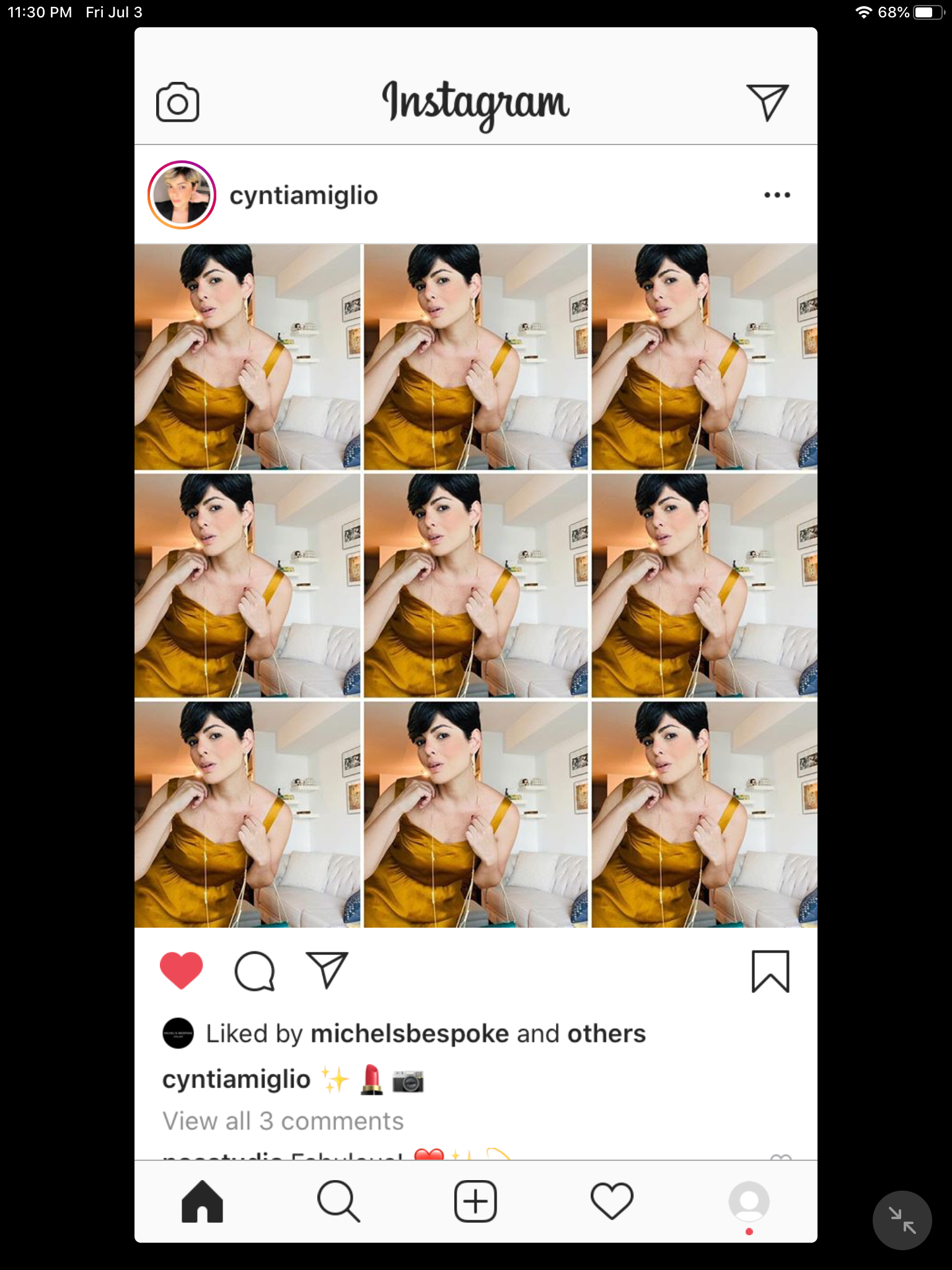
Task: Switch to the Profile tab
Action: [749, 1201]
